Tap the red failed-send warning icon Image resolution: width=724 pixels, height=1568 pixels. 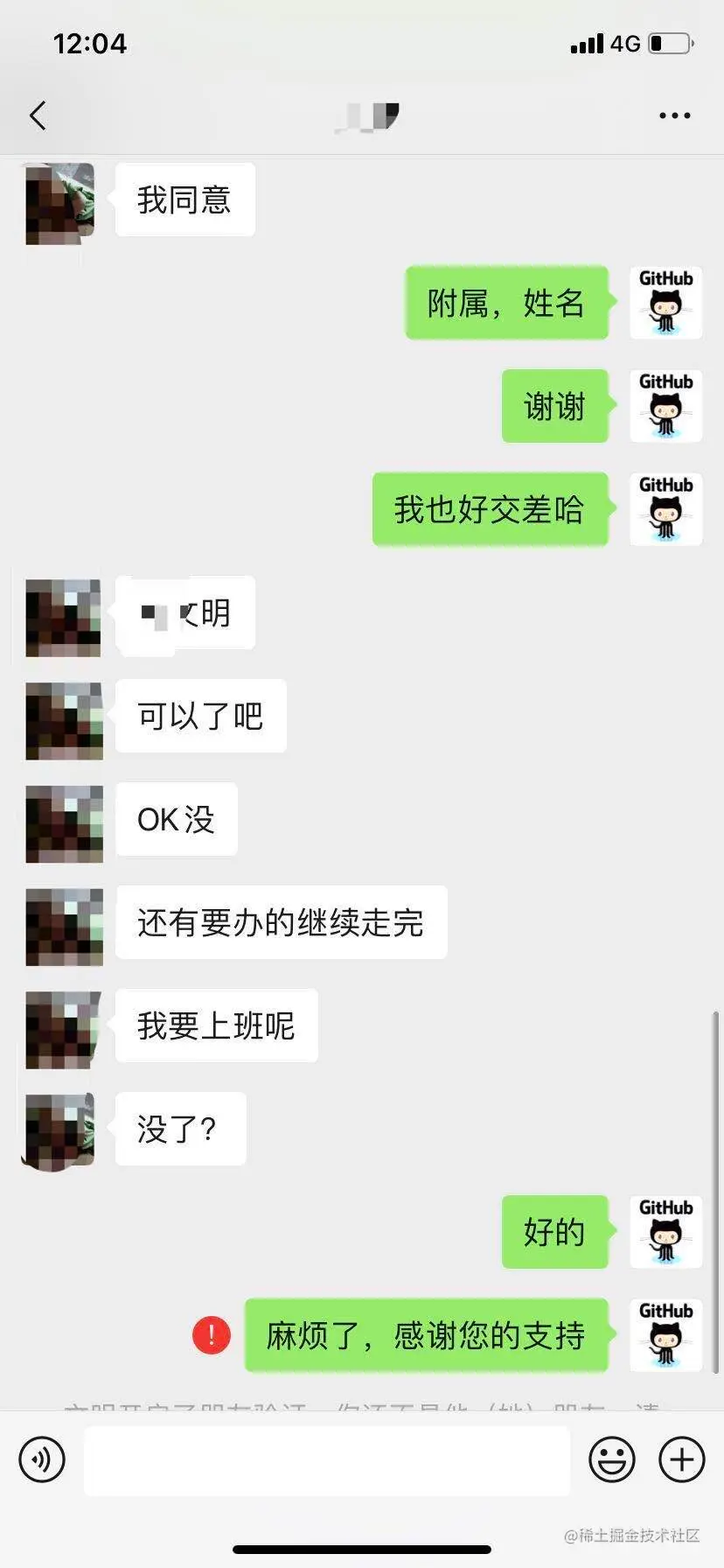tap(212, 1335)
